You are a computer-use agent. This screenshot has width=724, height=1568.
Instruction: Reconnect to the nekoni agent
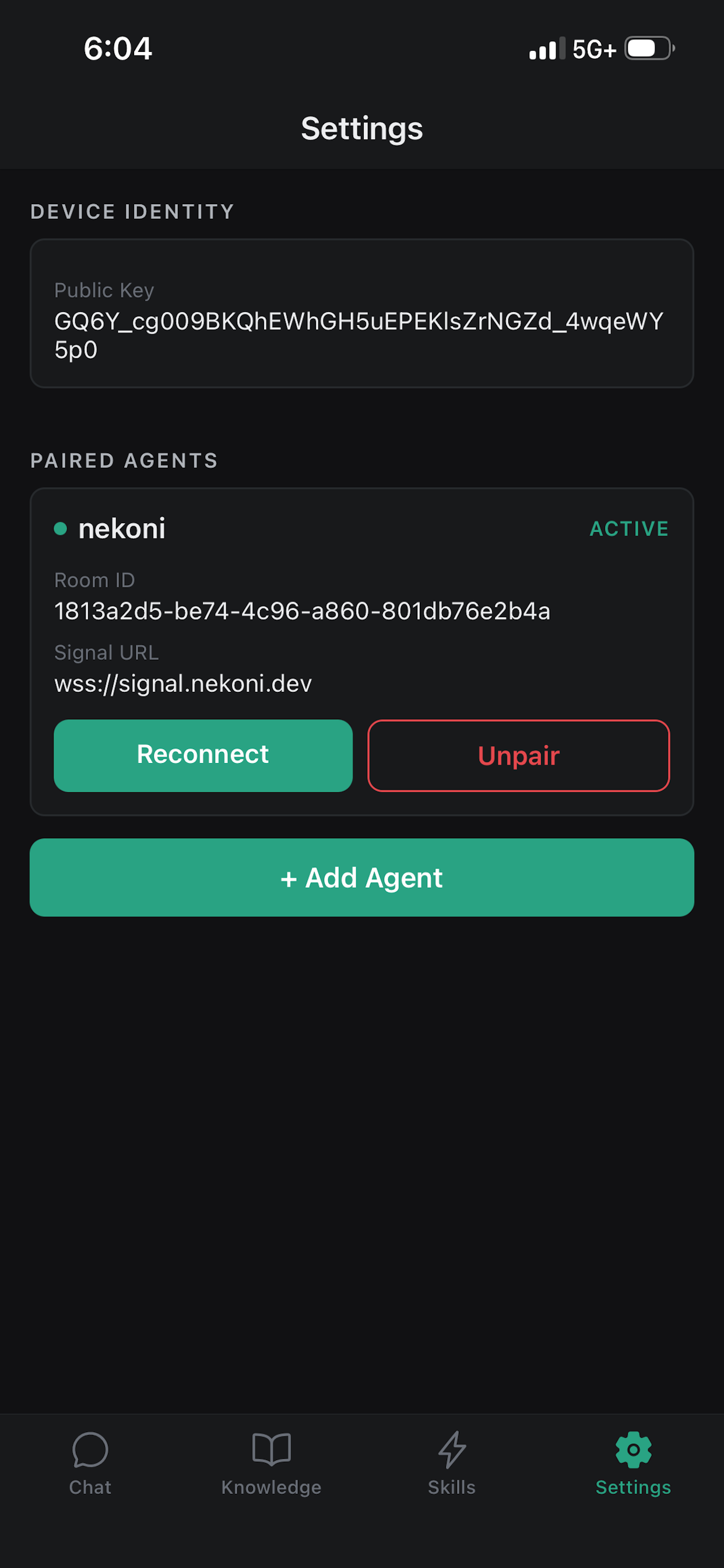point(203,755)
